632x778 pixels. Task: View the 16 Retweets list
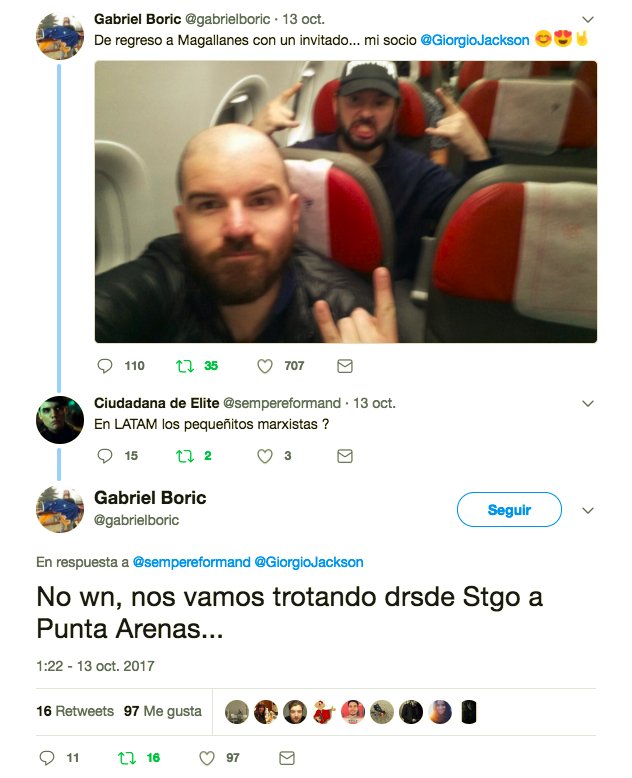point(75,711)
